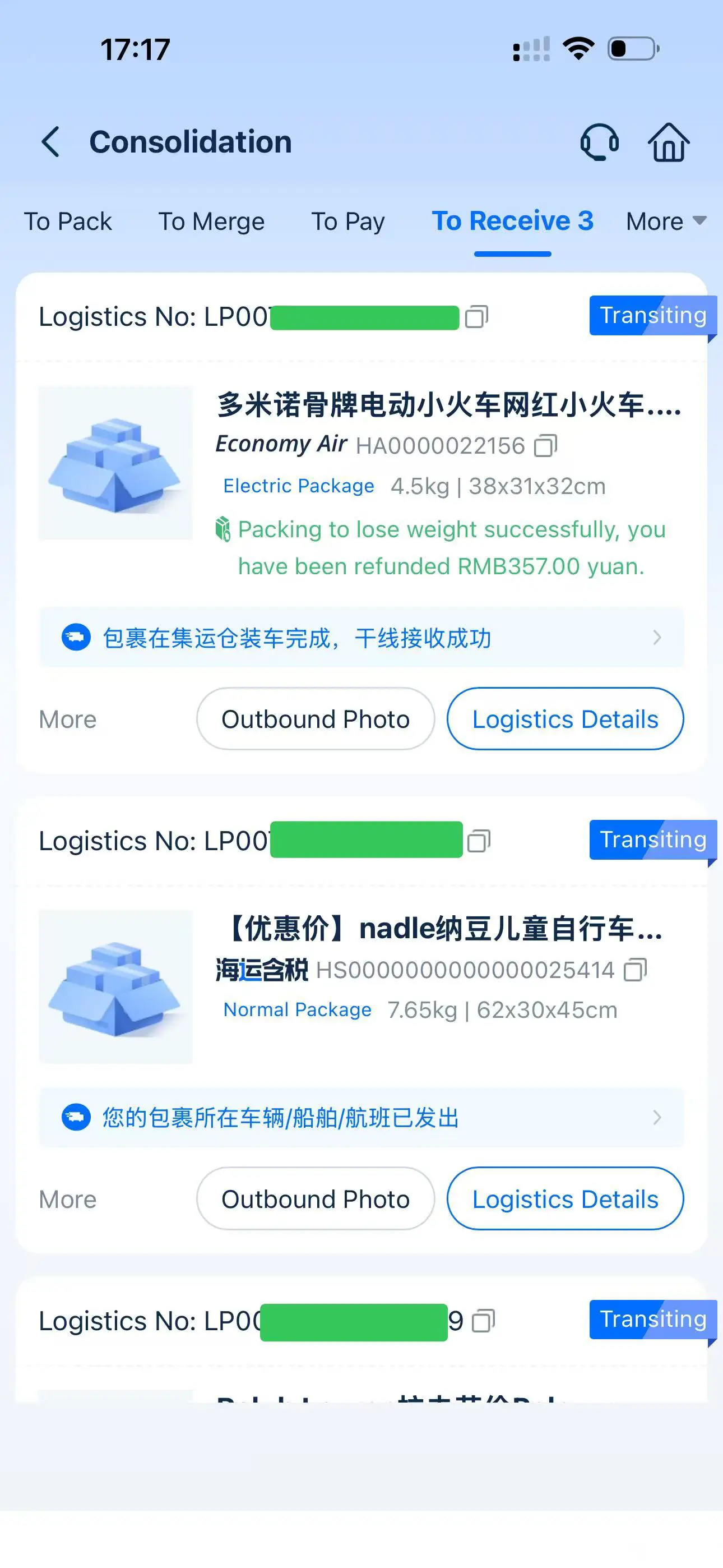Image resolution: width=723 pixels, height=1568 pixels.
Task: Go back from Consolidation page
Action: click(x=51, y=142)
